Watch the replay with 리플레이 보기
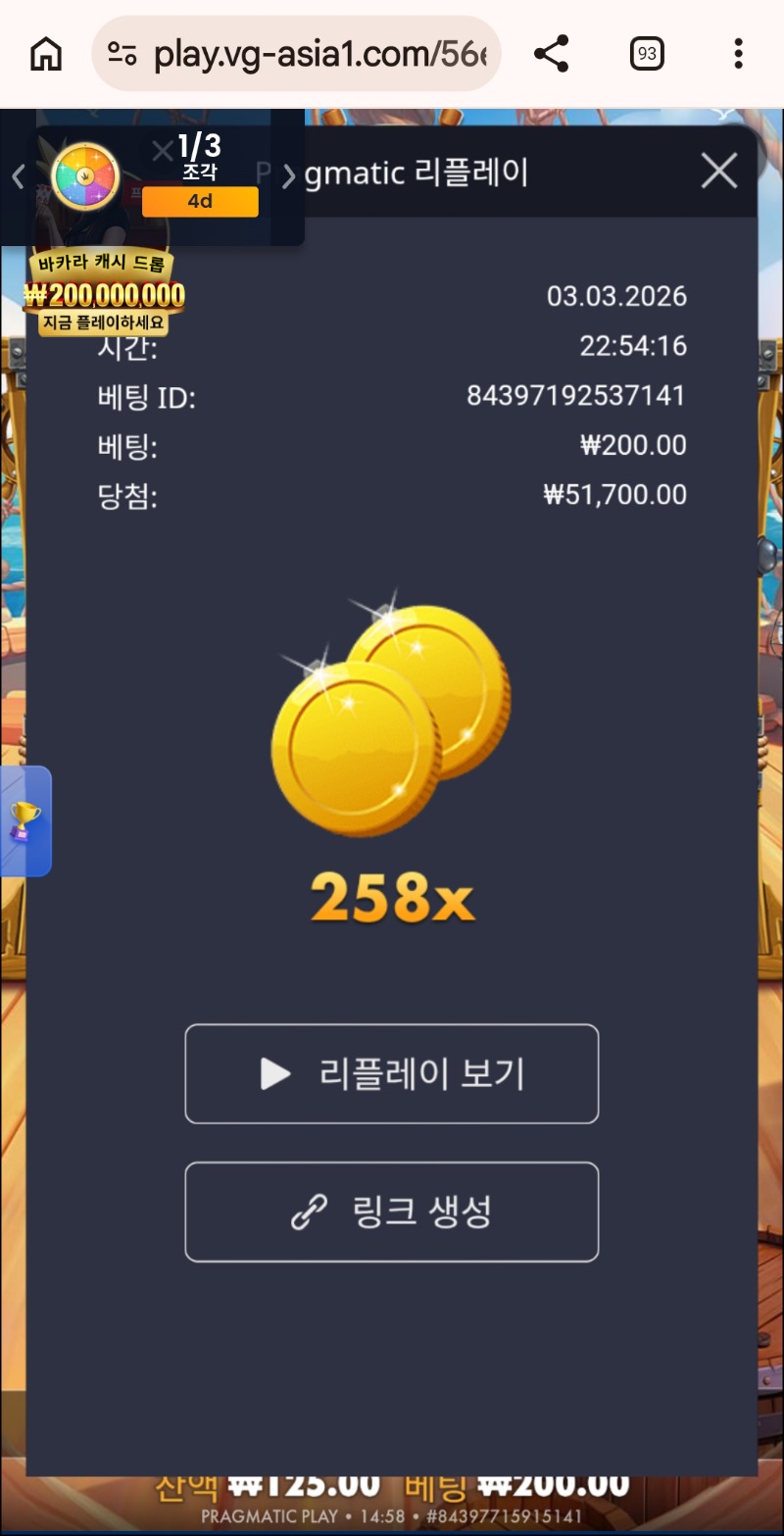 click(391, 1073)
